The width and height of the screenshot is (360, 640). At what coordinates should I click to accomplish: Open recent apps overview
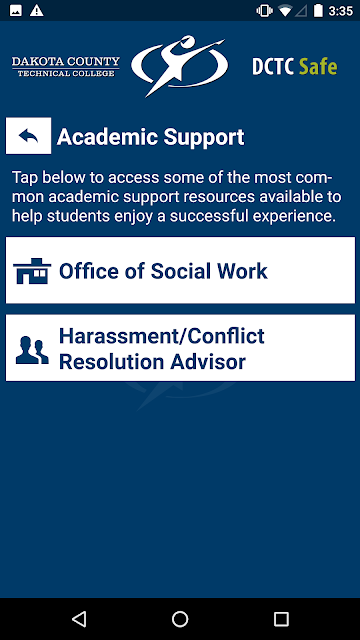pyautogui.click(x=281, y=619)
